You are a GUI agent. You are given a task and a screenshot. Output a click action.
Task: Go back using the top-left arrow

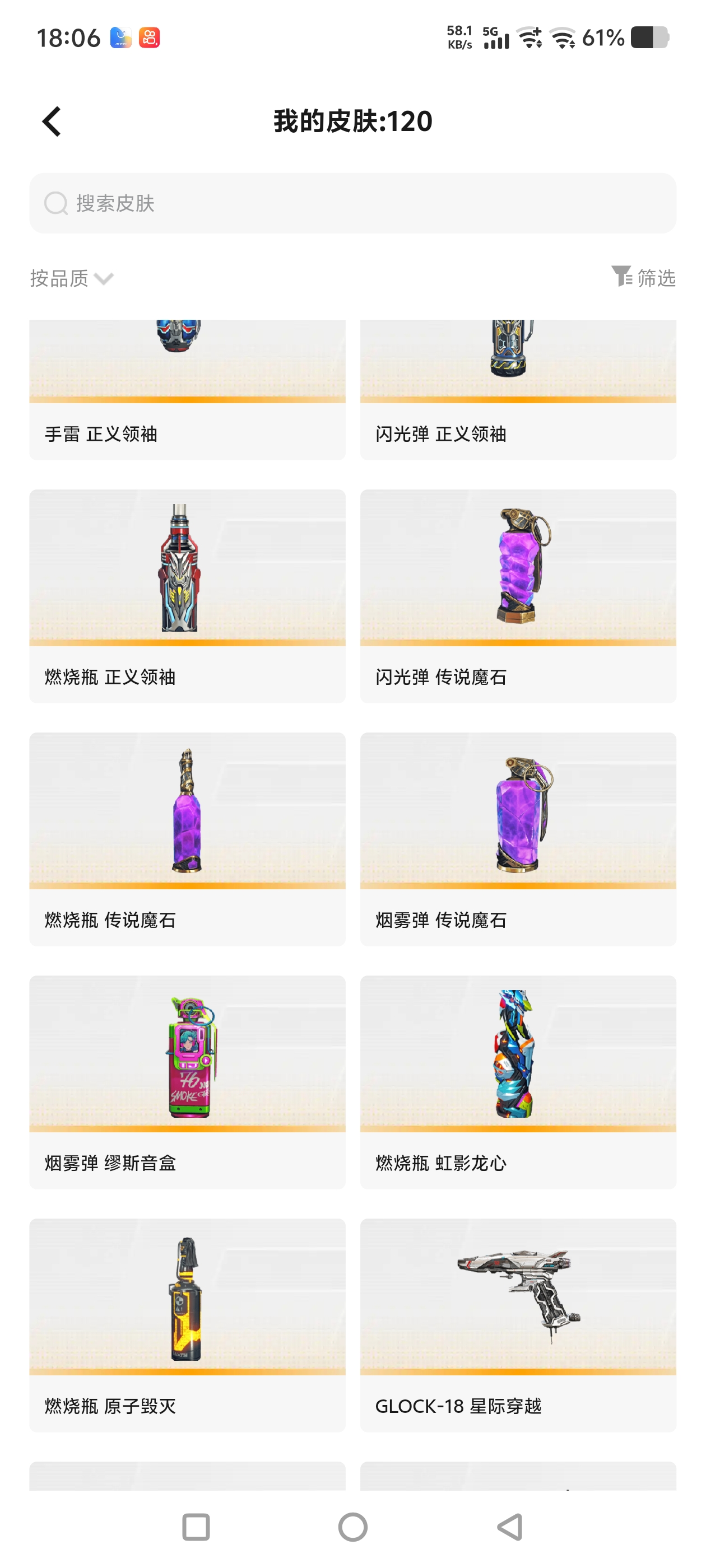pyautogui.click(x=52, y=122)
